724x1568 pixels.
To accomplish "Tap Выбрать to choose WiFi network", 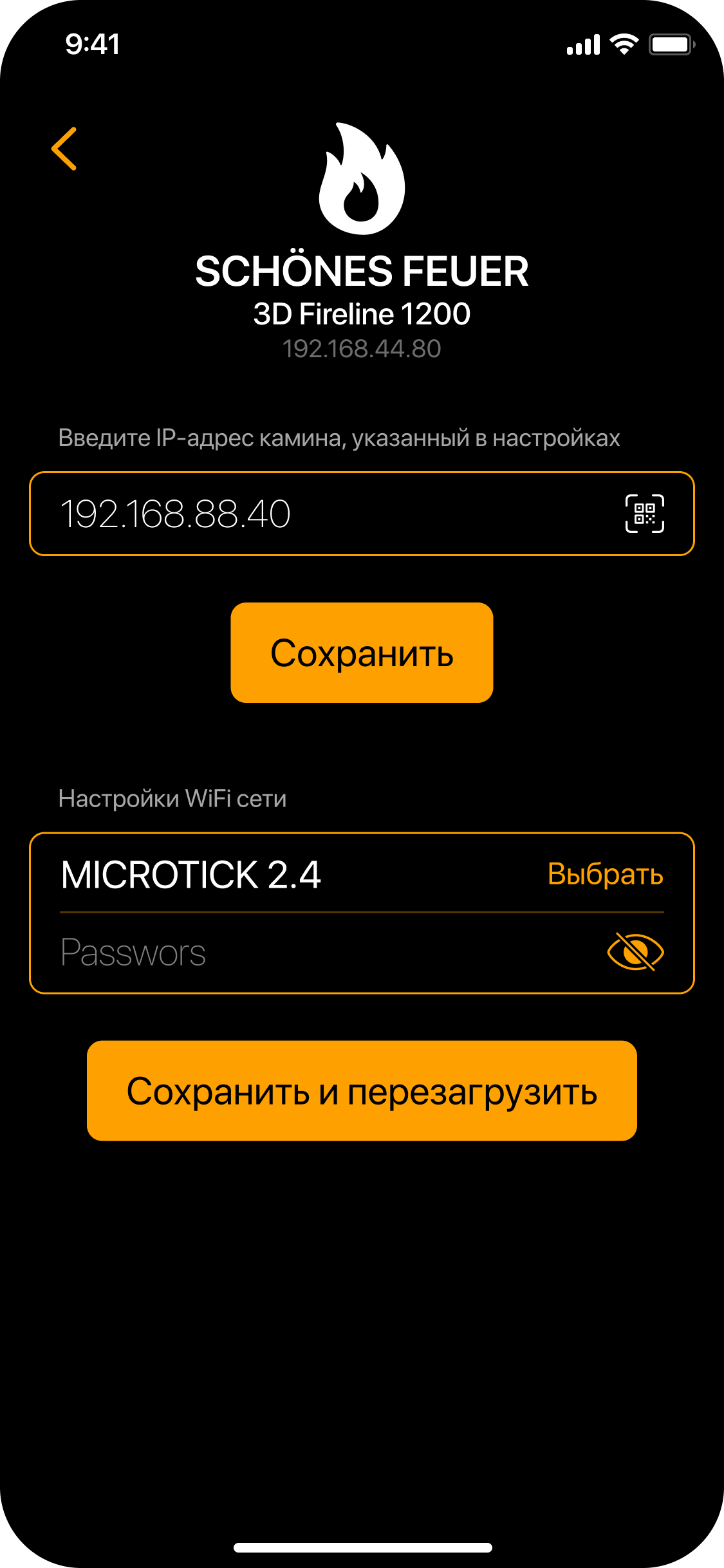I will 605,874.
